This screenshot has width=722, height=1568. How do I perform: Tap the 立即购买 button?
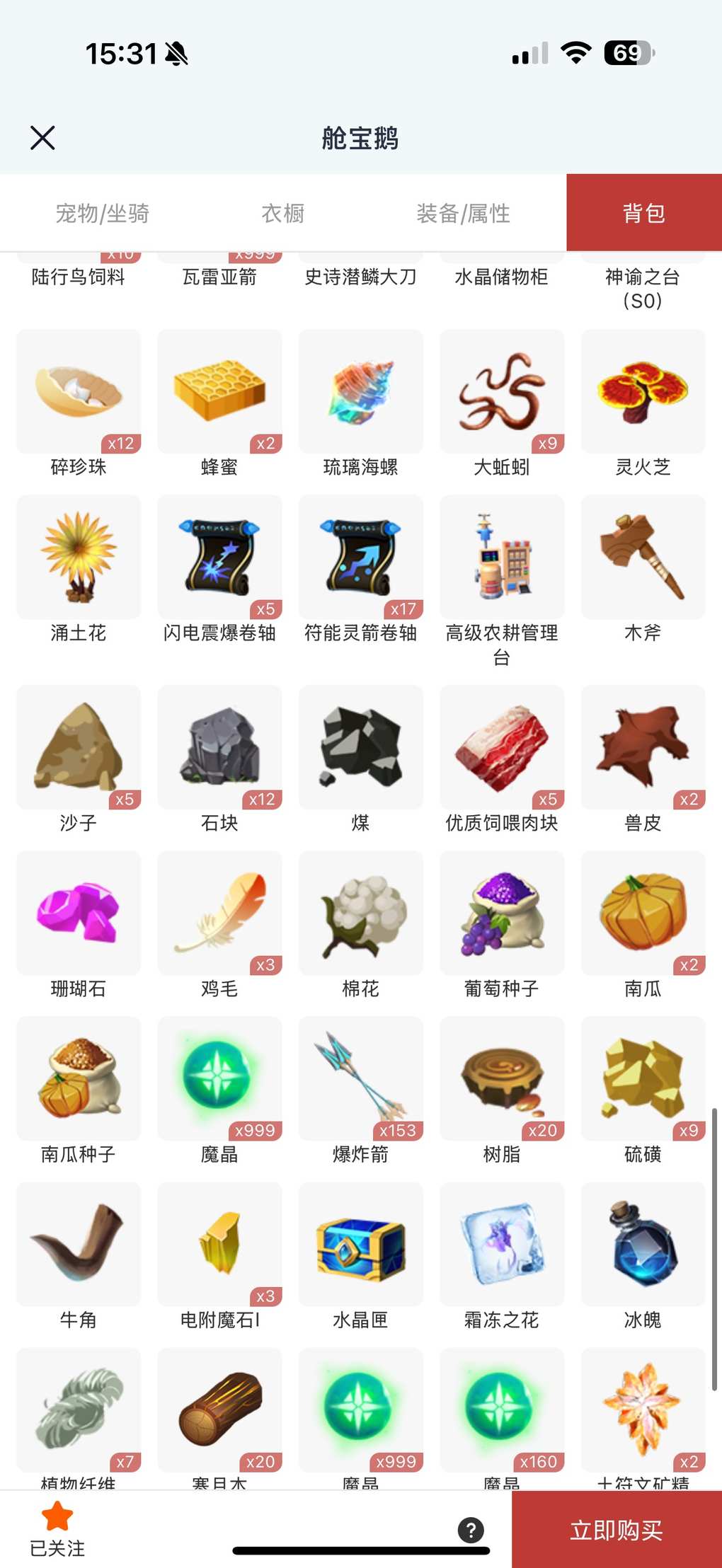(x=616, y=1530)
